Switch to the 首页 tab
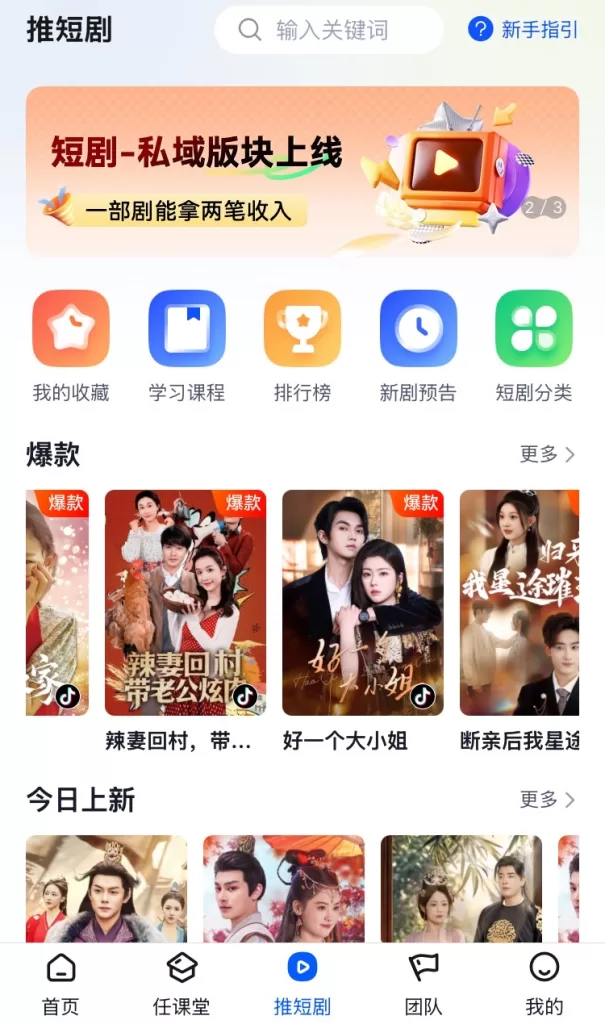Screen dimensions: 605x1024 pyautogui.click(x=61, y=984)
